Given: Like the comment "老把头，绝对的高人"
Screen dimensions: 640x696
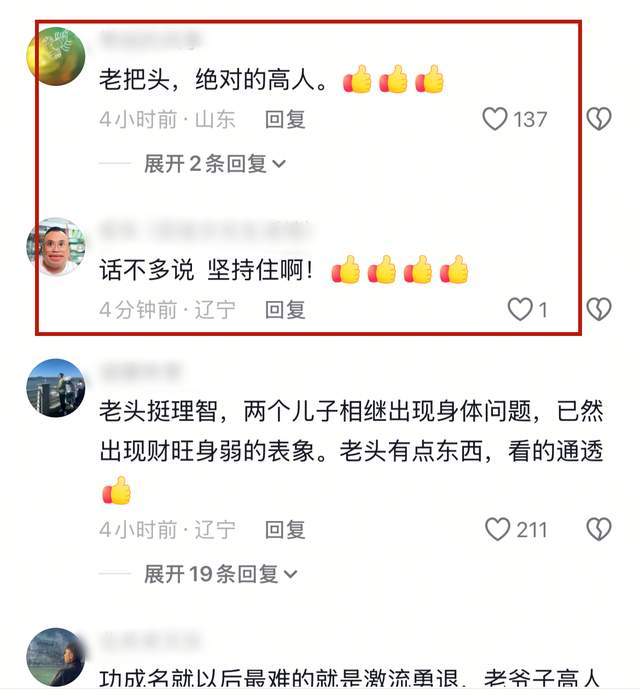Looking at the screenshot, I should [x=496, y=119].
